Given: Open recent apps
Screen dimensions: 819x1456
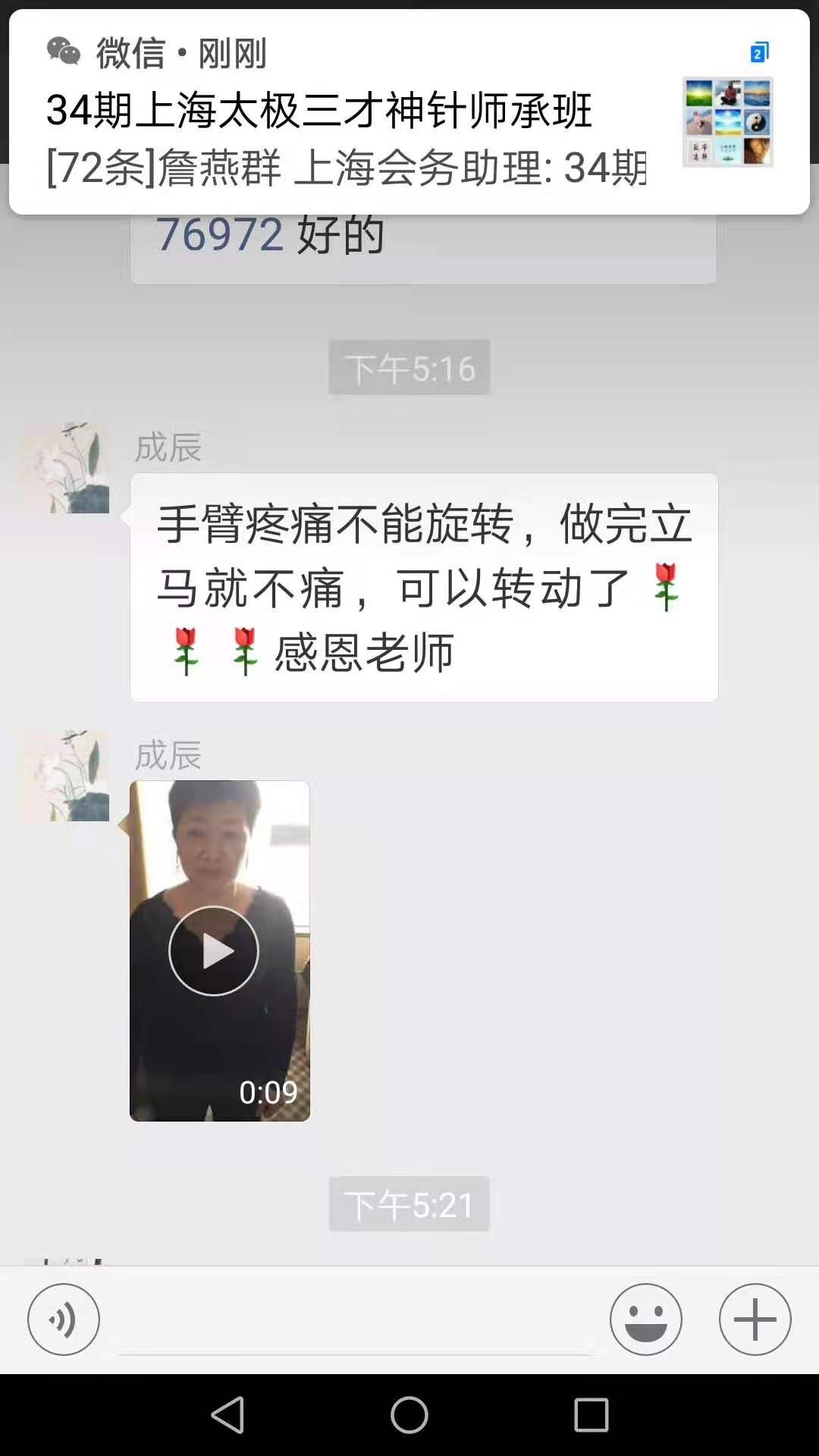Looking at the screenshot, I should pyautogui.click(x=591, y=1415).
